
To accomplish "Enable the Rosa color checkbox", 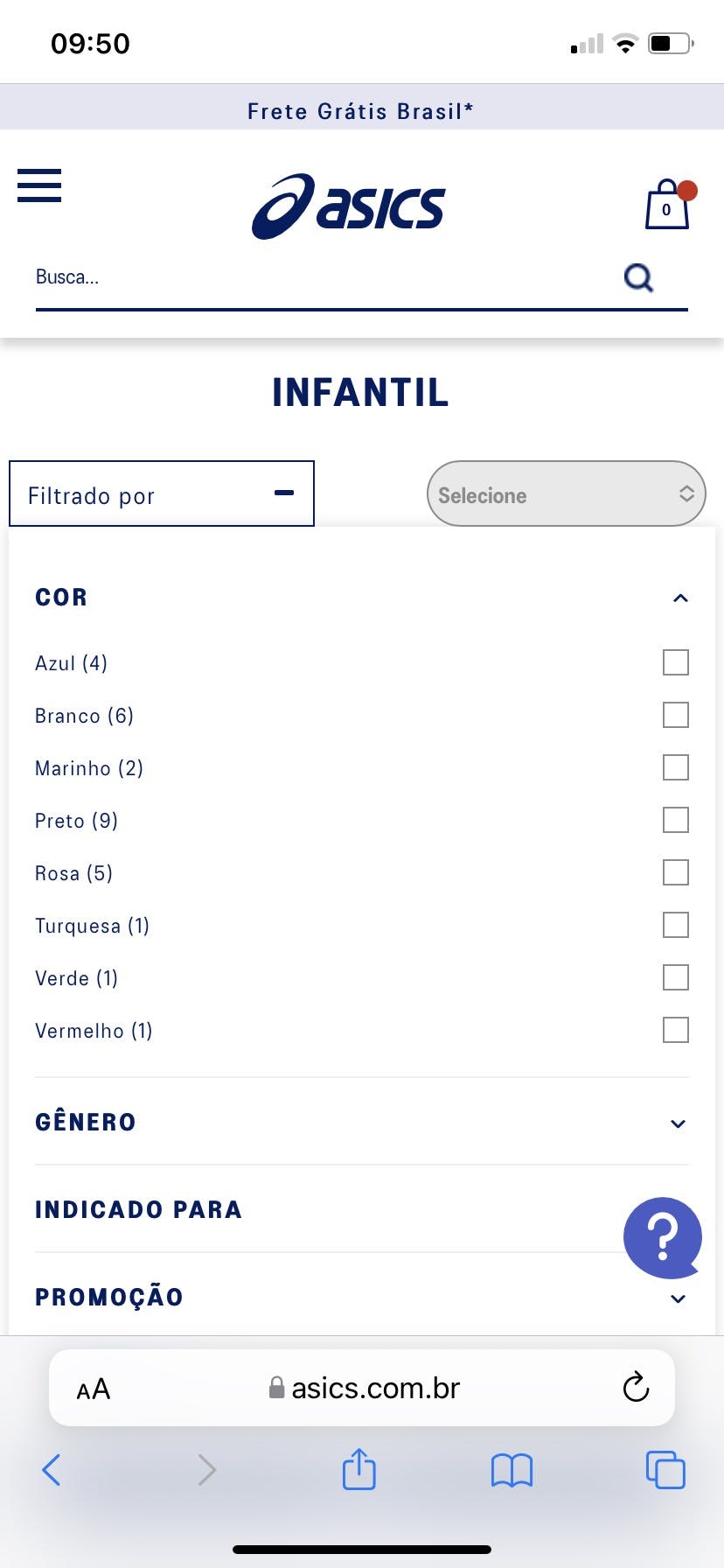I will (x=676, y=873).
